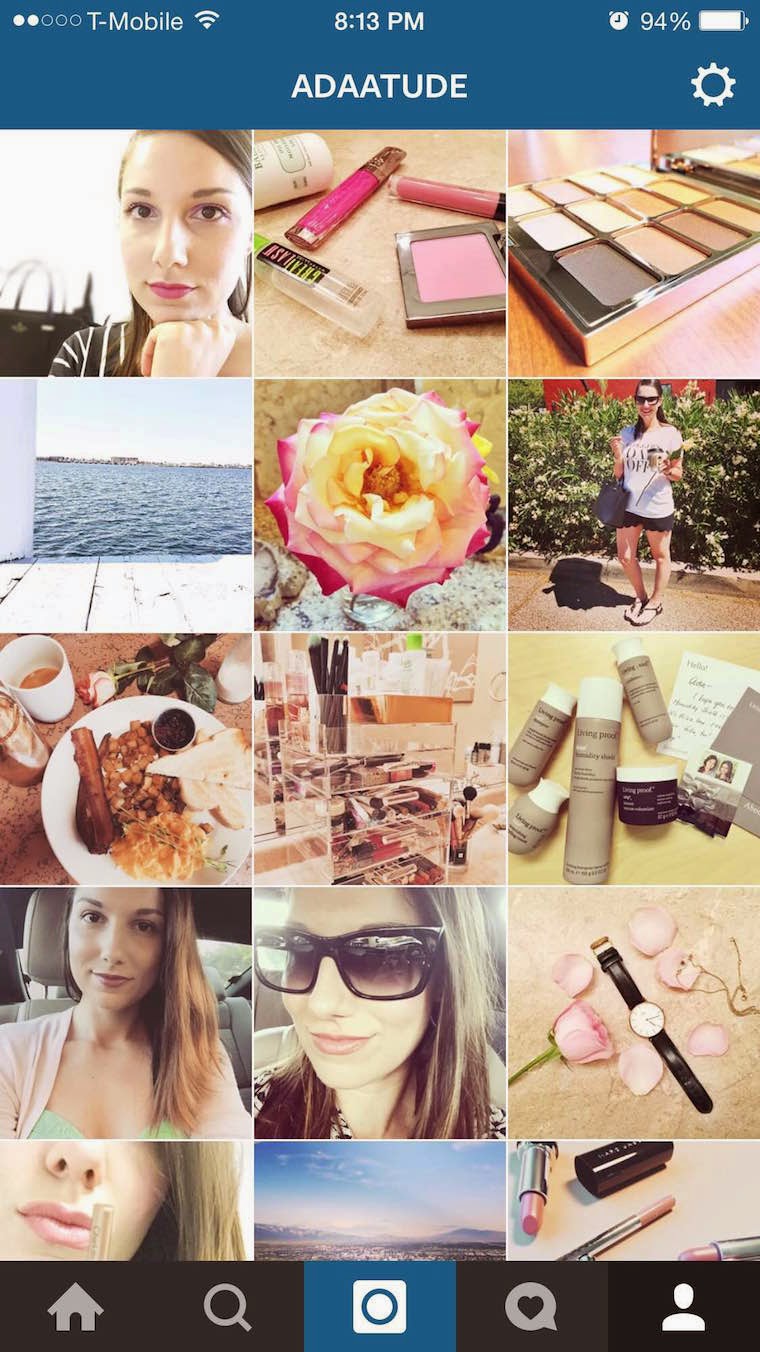
Task: Open the ocean view photo
Action: (126, 504)
